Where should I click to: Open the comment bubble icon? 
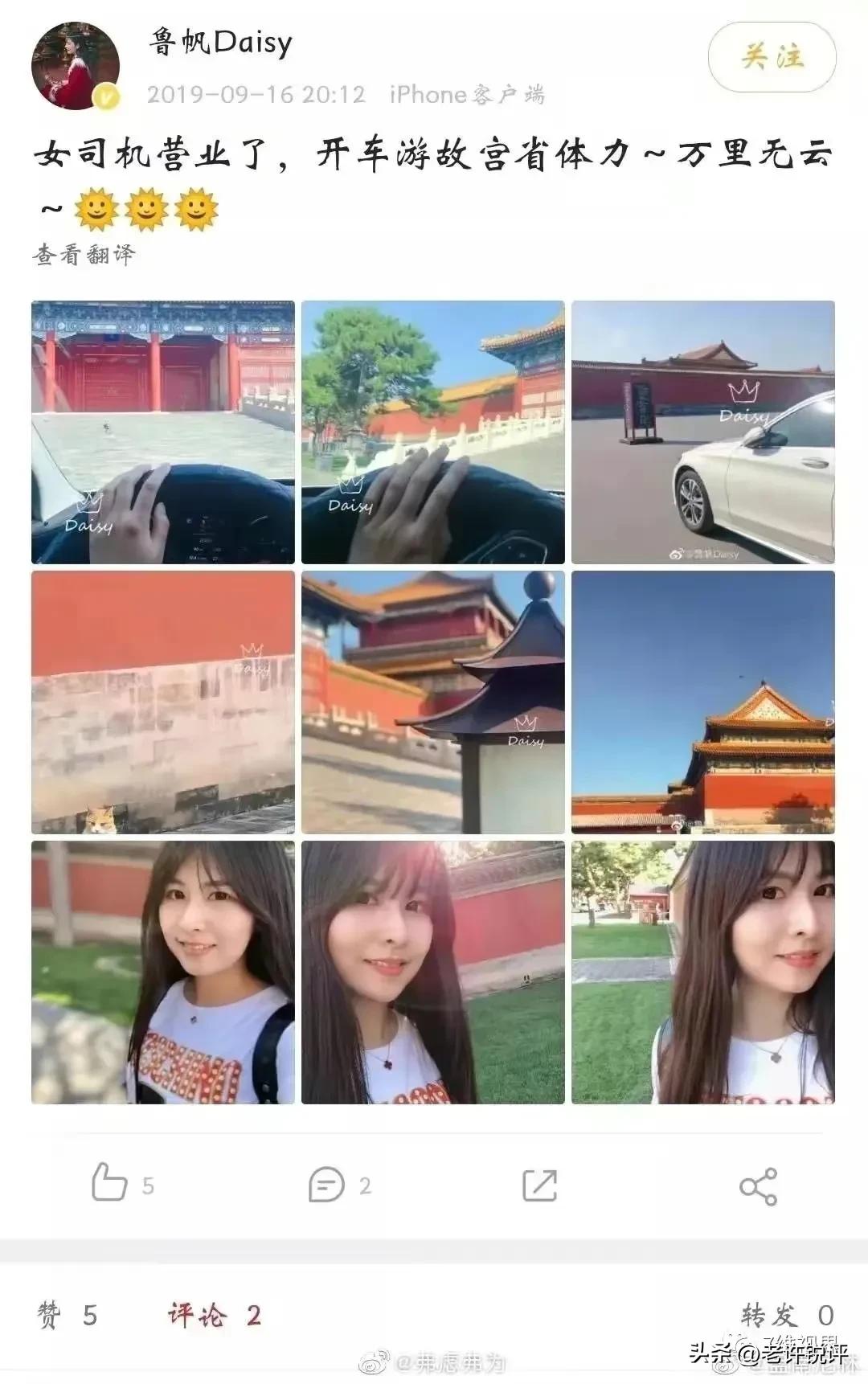click(x=326, y=1185)
